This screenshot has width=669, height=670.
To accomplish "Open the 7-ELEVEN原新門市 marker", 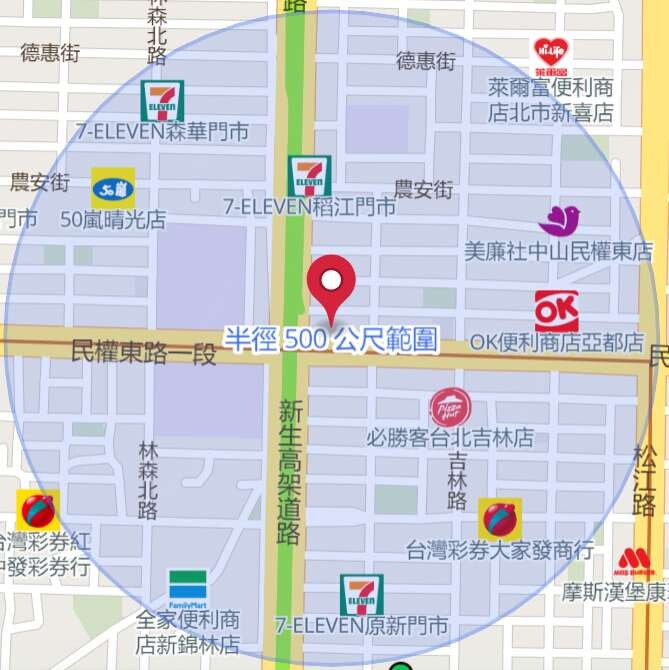I will pyautogui.click(x=361, y=595).
